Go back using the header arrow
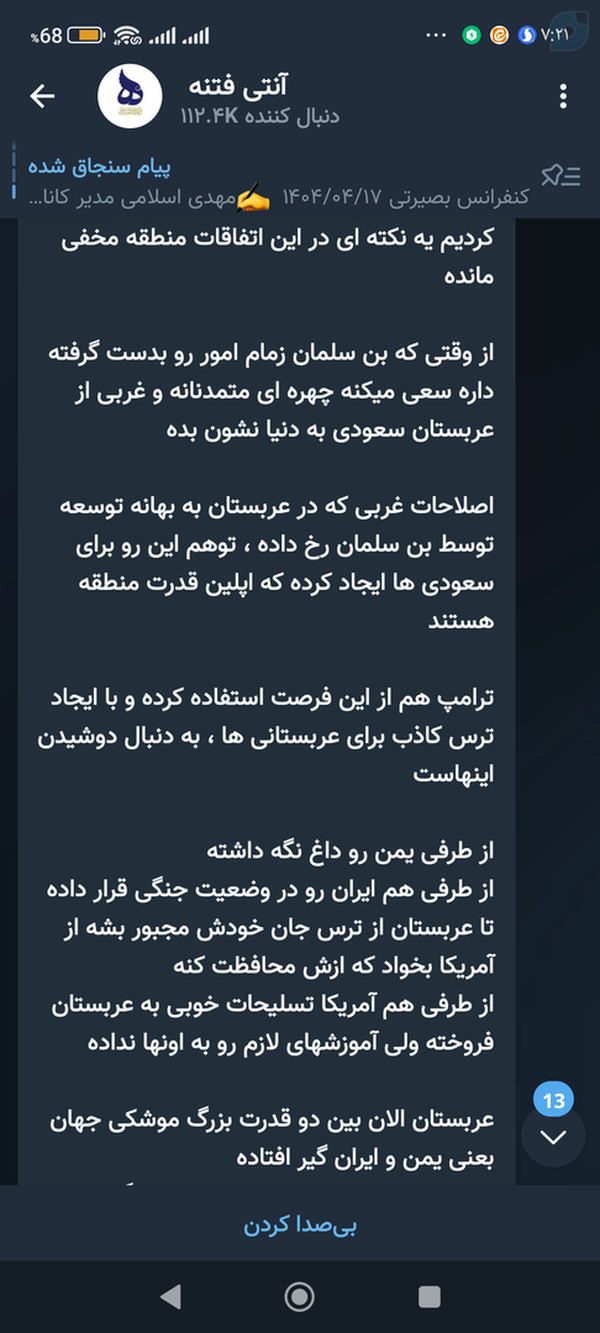 coord(42,96)
